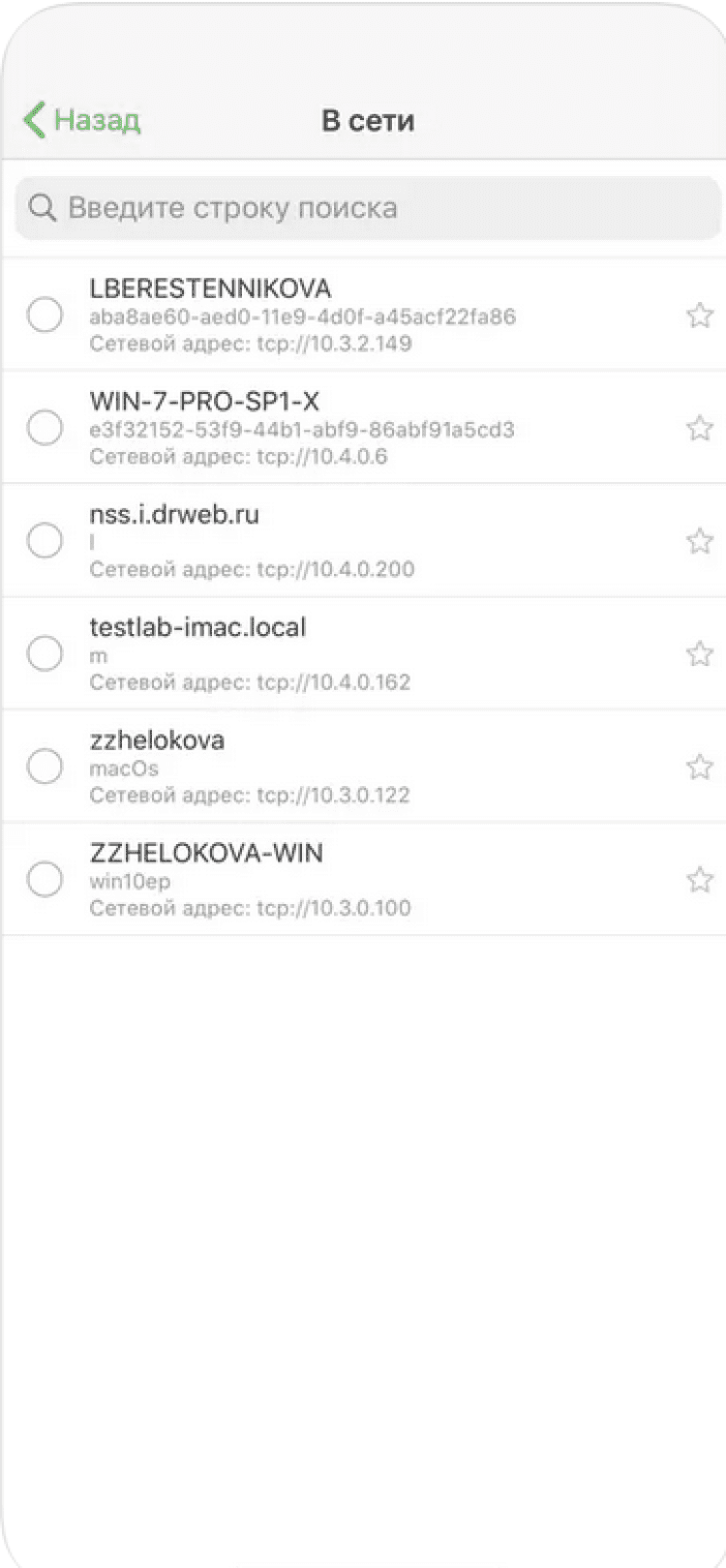This screenshot has height=1568, width=726.
Task: Go back via the Назад button
Action: tap(82, 120)
